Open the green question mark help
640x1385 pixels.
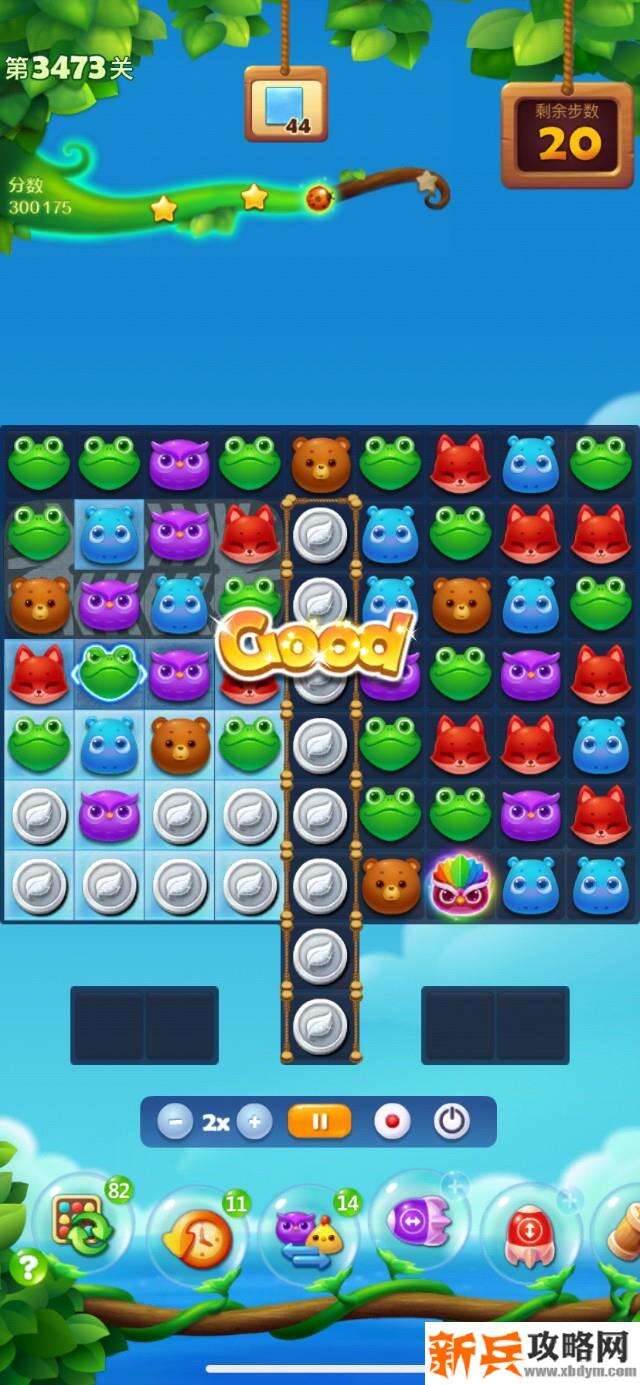(x=28, y=1268)
